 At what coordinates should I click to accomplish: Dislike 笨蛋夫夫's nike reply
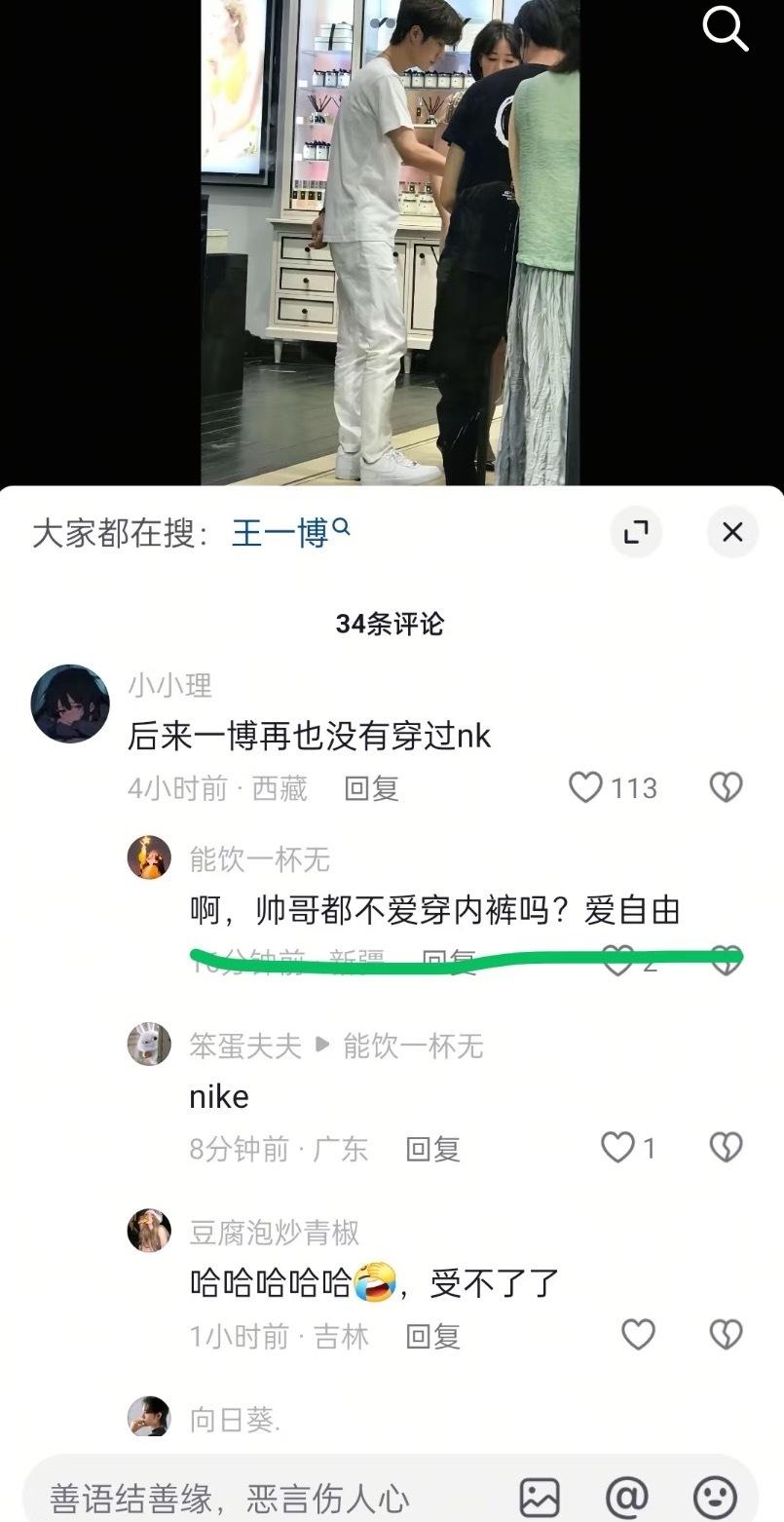pos(726,1148)
